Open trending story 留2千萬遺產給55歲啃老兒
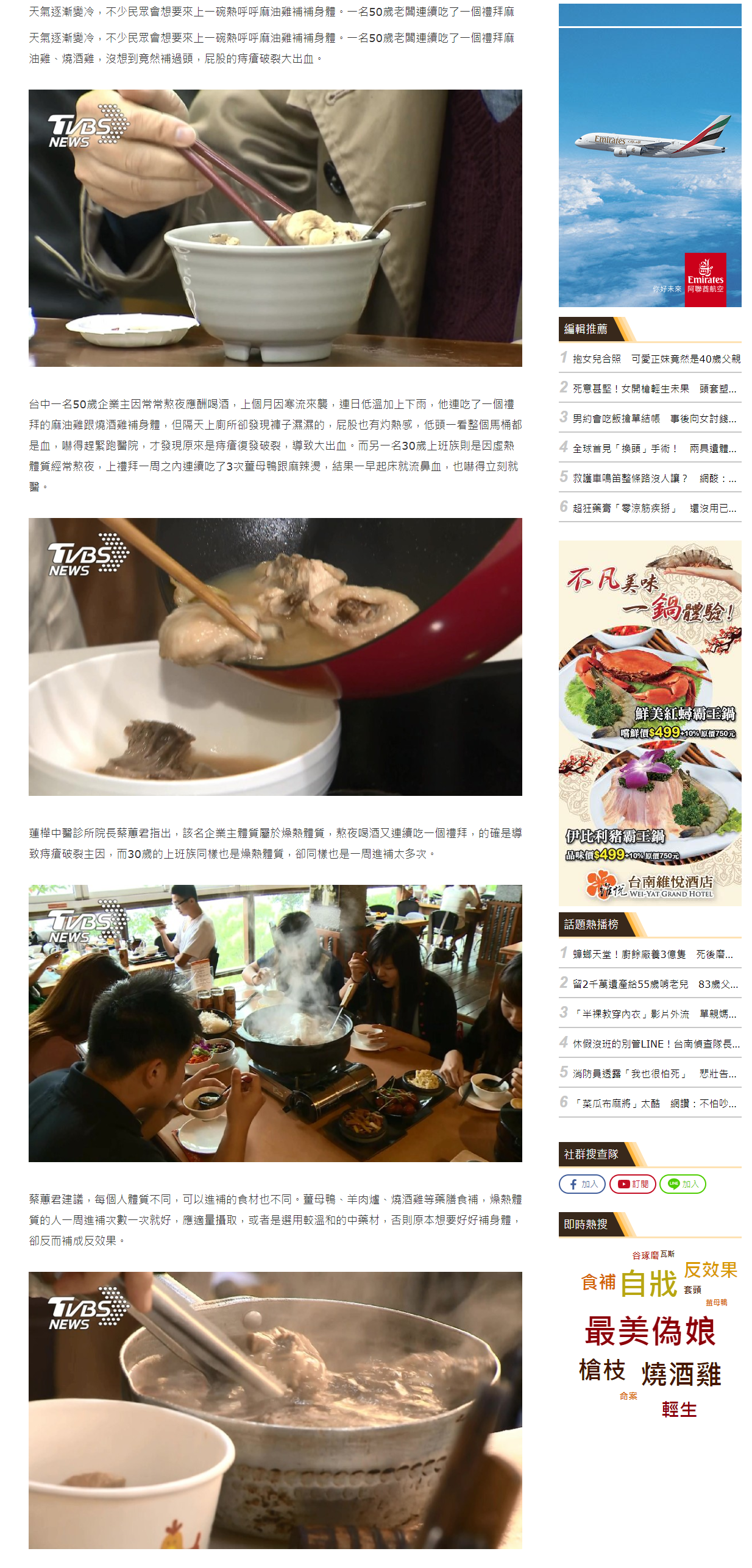752x1568 pixels. (654, 984)
